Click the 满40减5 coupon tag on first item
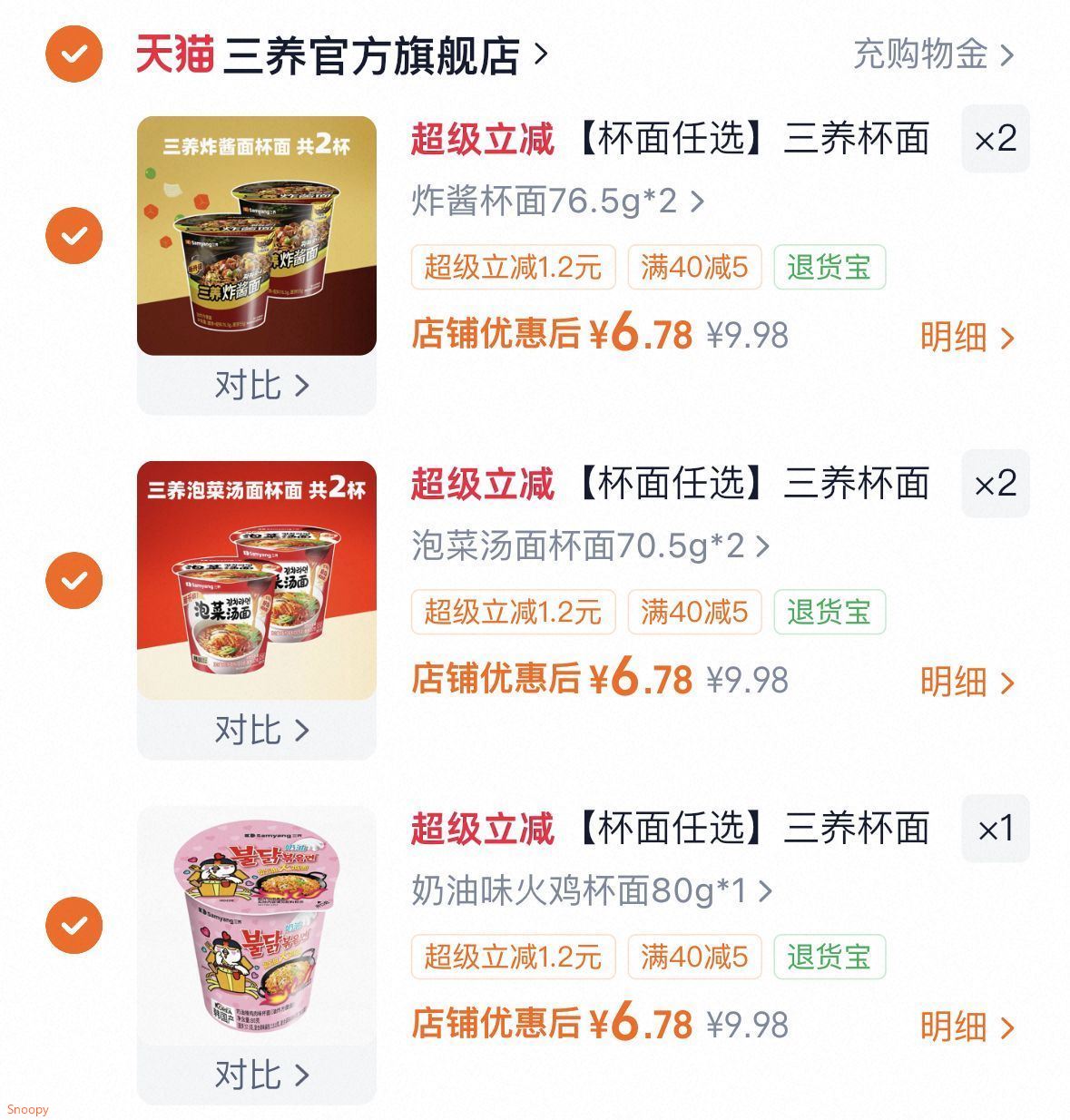This screenshot has width=1070, height=1120. coord(694,267)
